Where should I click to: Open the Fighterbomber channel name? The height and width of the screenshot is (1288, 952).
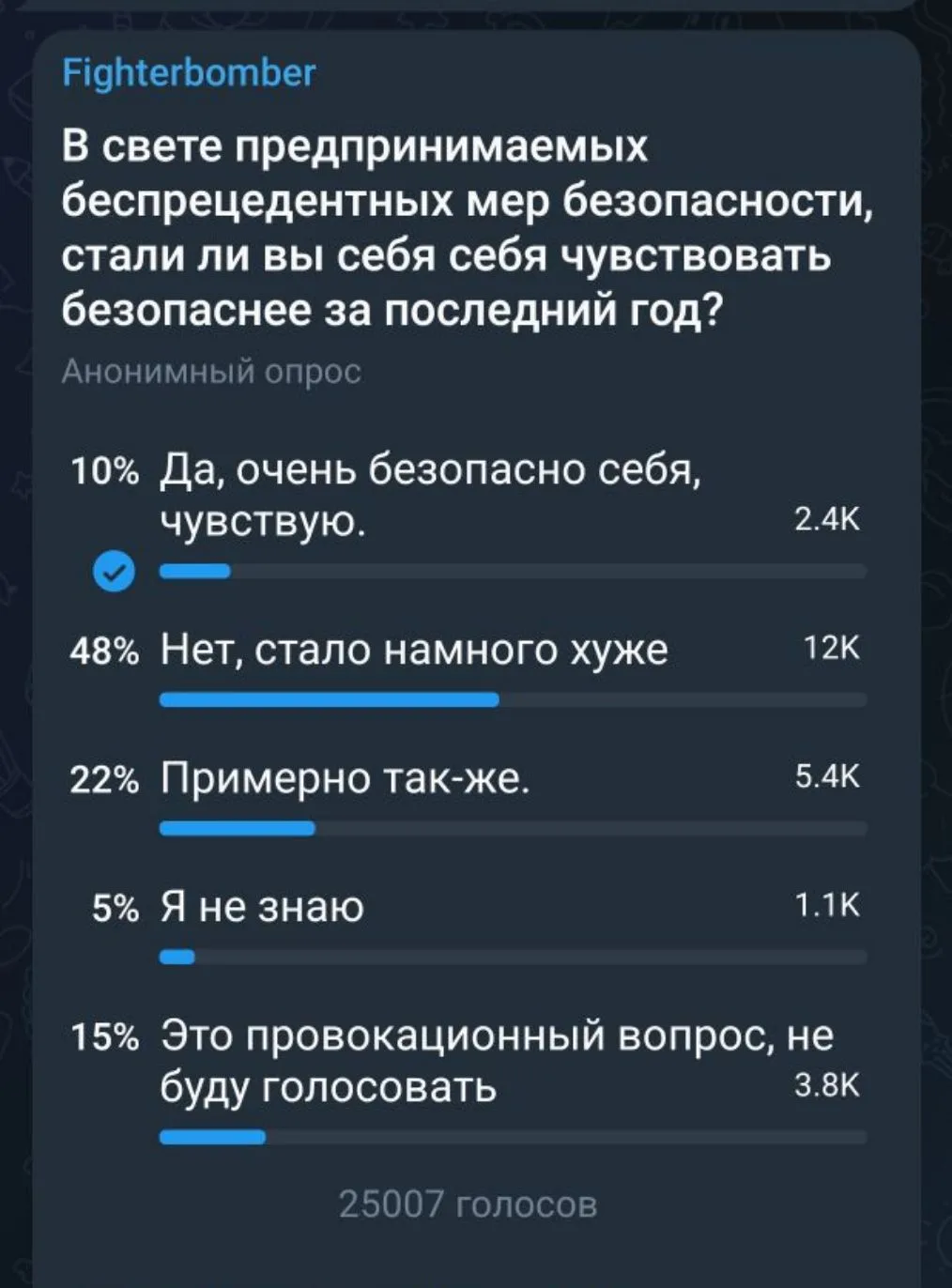[189, 73]
